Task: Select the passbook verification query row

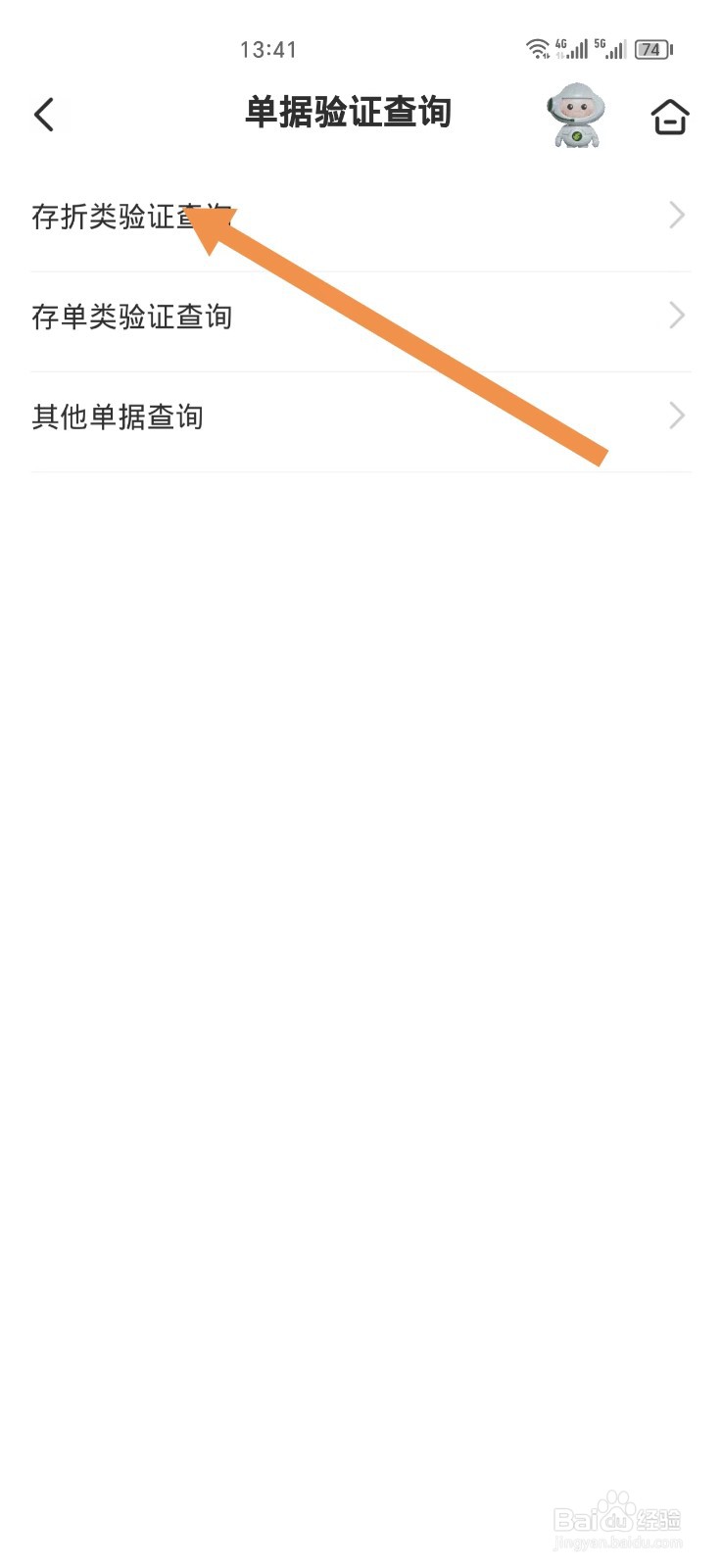Action: pyautogui.click(x=132, y=215)
